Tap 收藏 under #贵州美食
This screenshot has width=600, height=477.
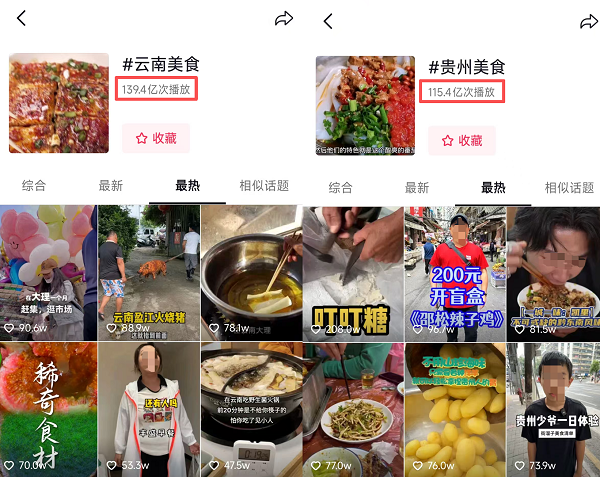pos(462,140)
